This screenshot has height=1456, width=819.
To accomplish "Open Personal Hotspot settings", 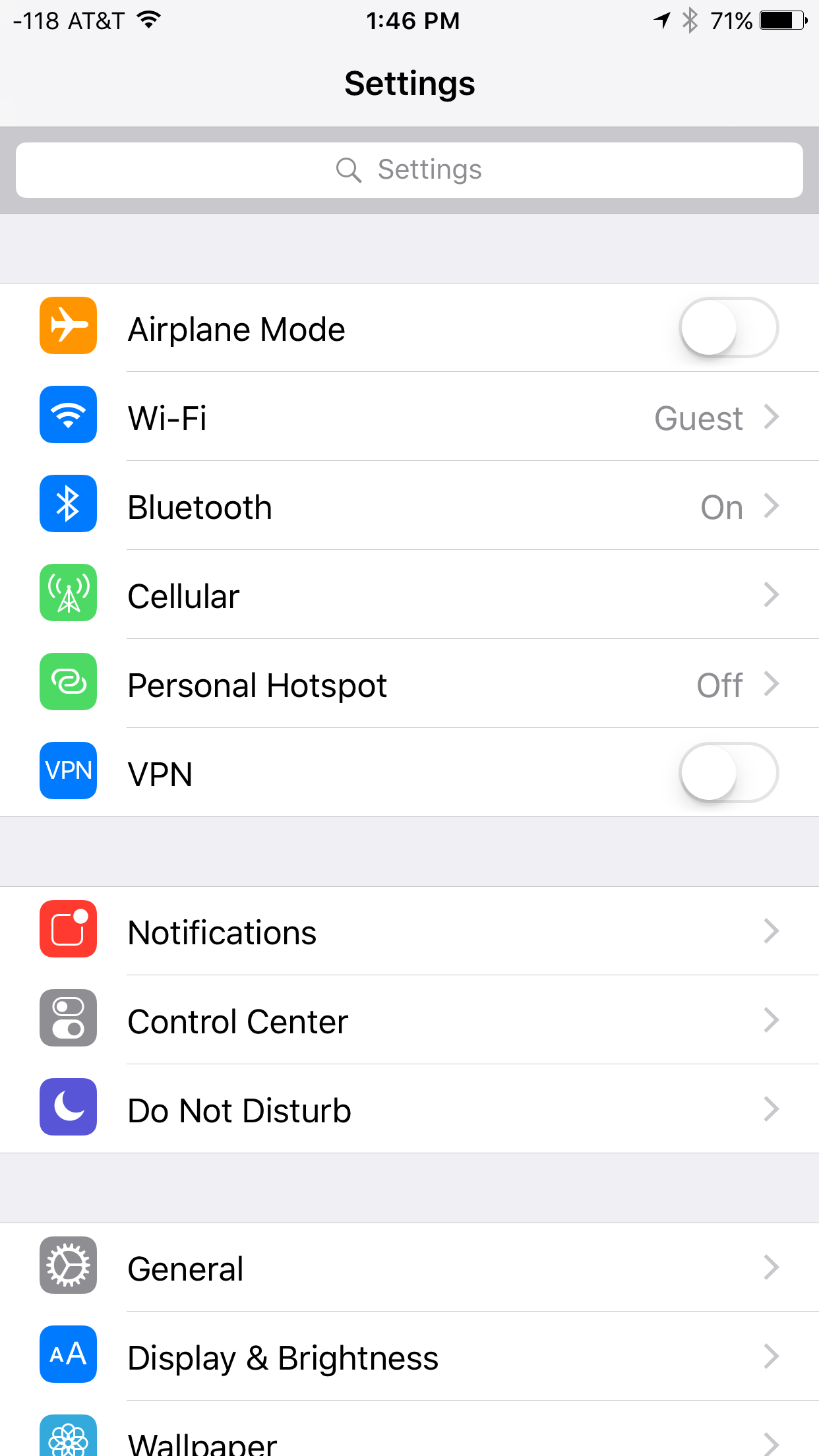I will (409, 684).
